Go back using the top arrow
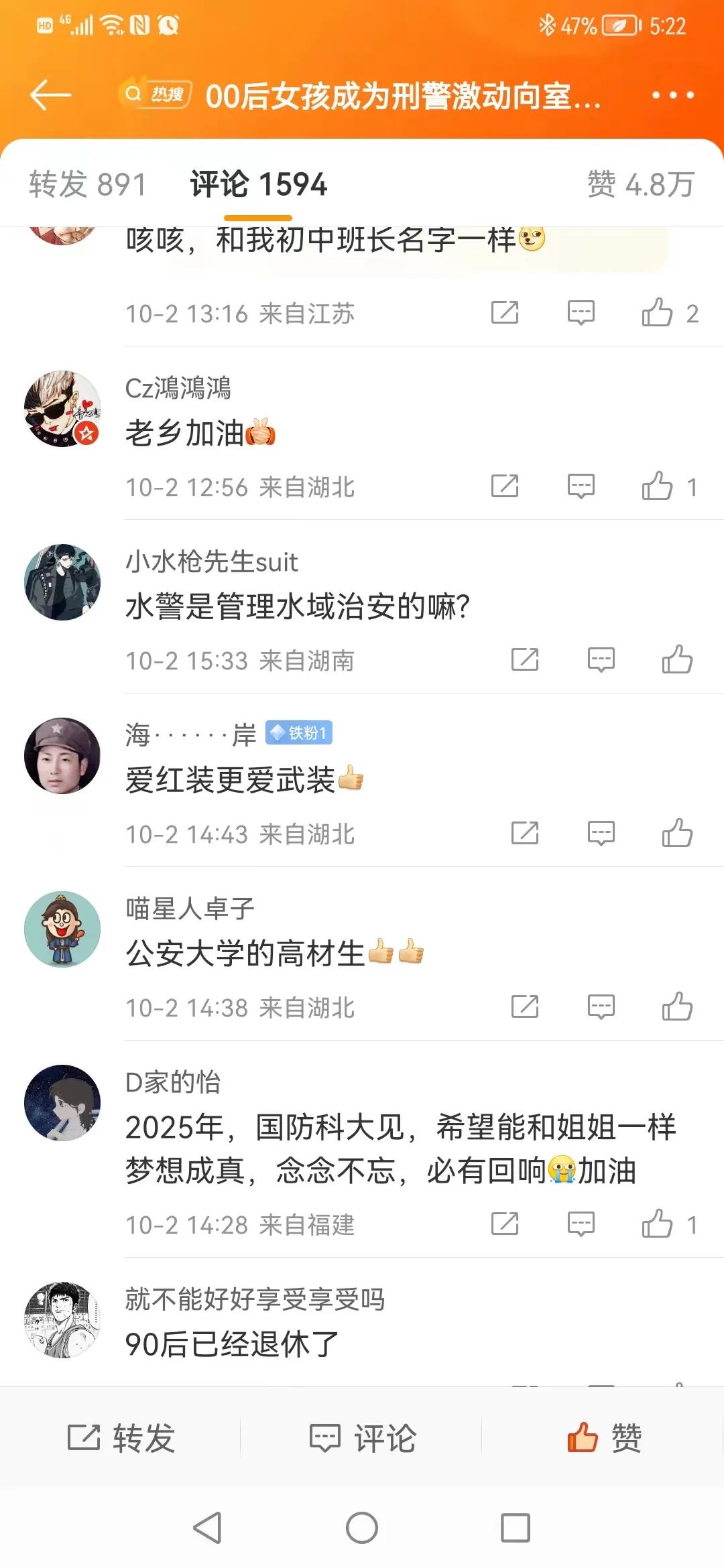724x1568 pixels. click(50, 95)
